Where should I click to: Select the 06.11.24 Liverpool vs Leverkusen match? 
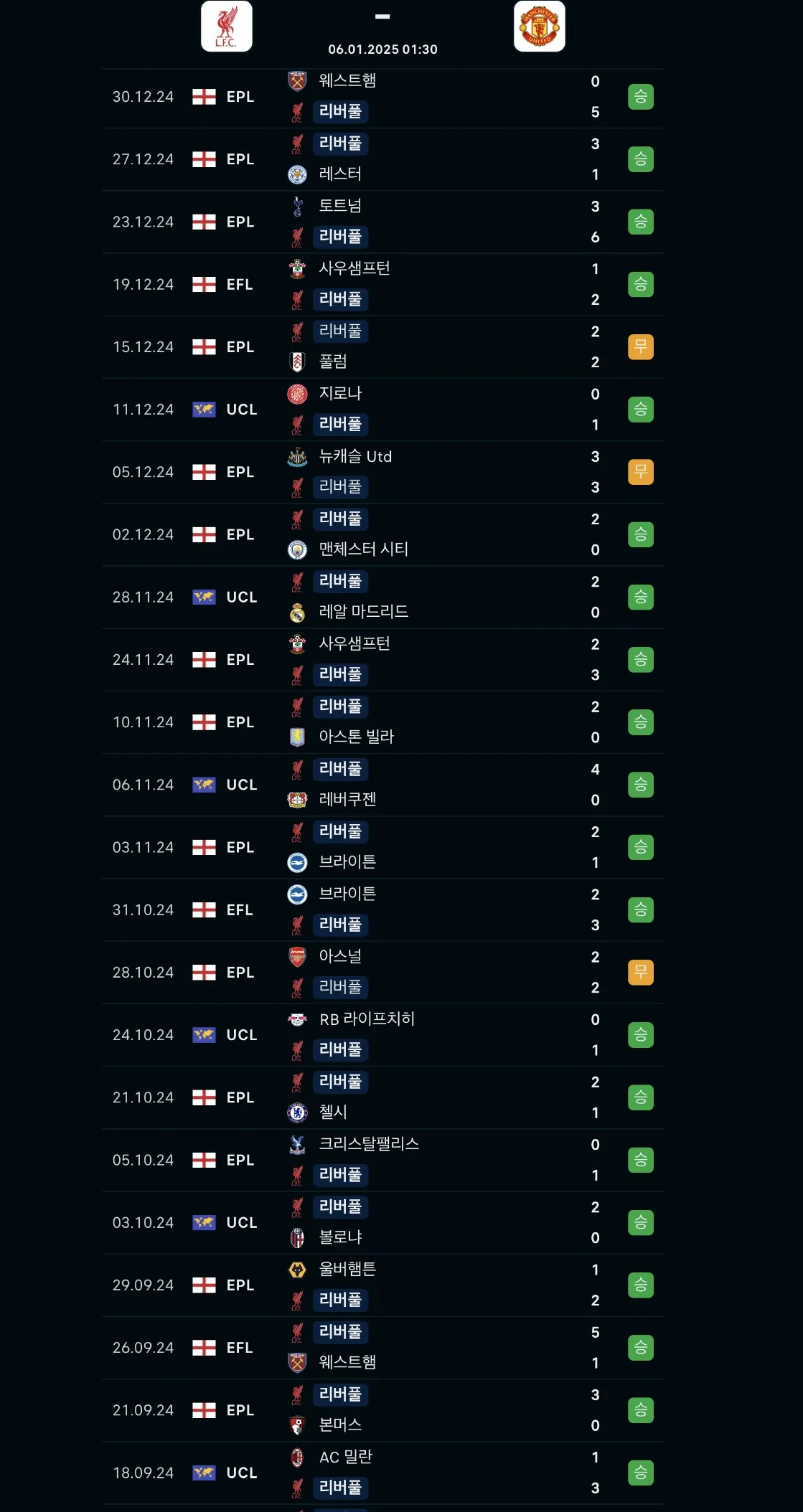point(382,785)
